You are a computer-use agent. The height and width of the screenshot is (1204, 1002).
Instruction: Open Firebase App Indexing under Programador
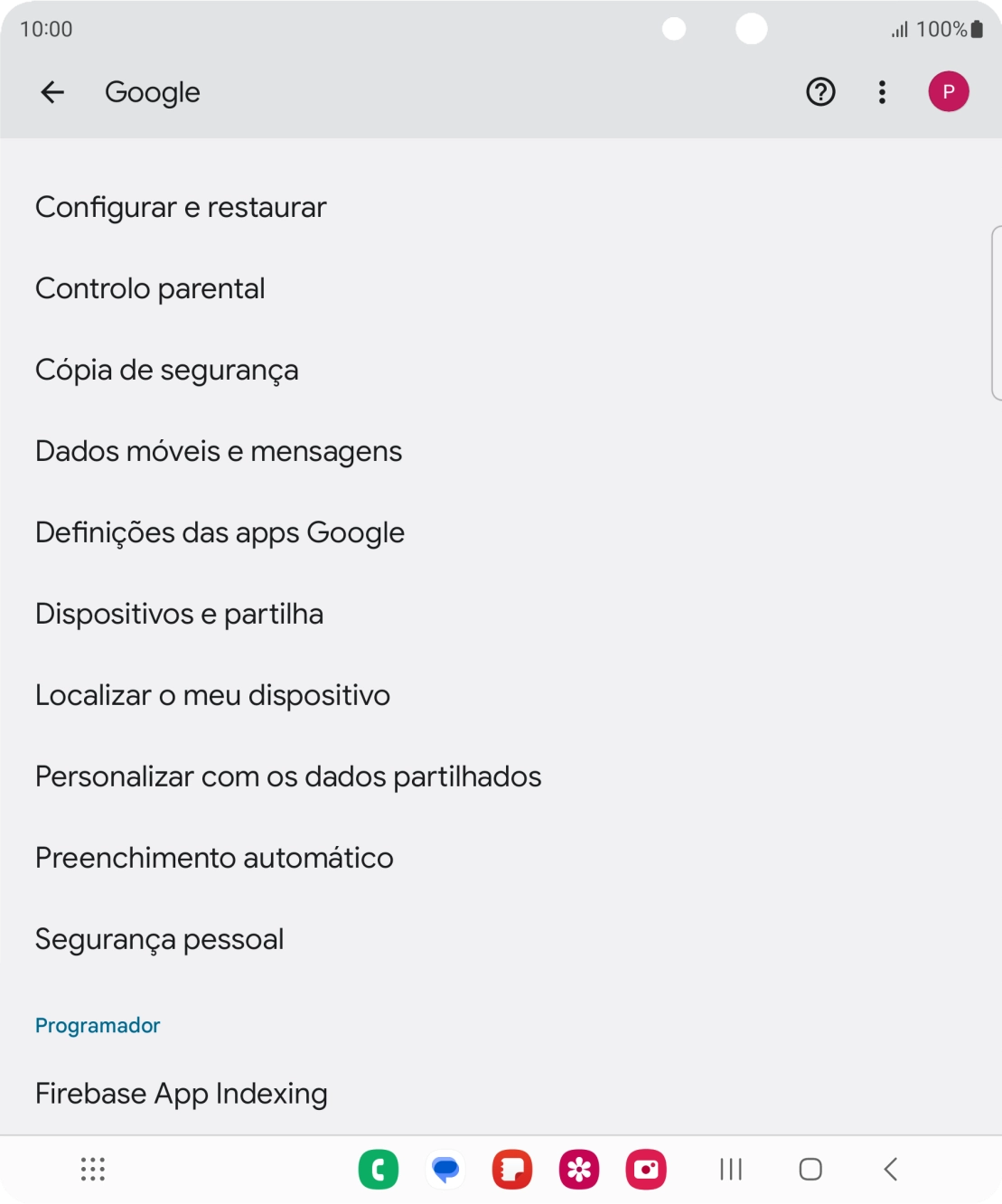[181, 1093]
